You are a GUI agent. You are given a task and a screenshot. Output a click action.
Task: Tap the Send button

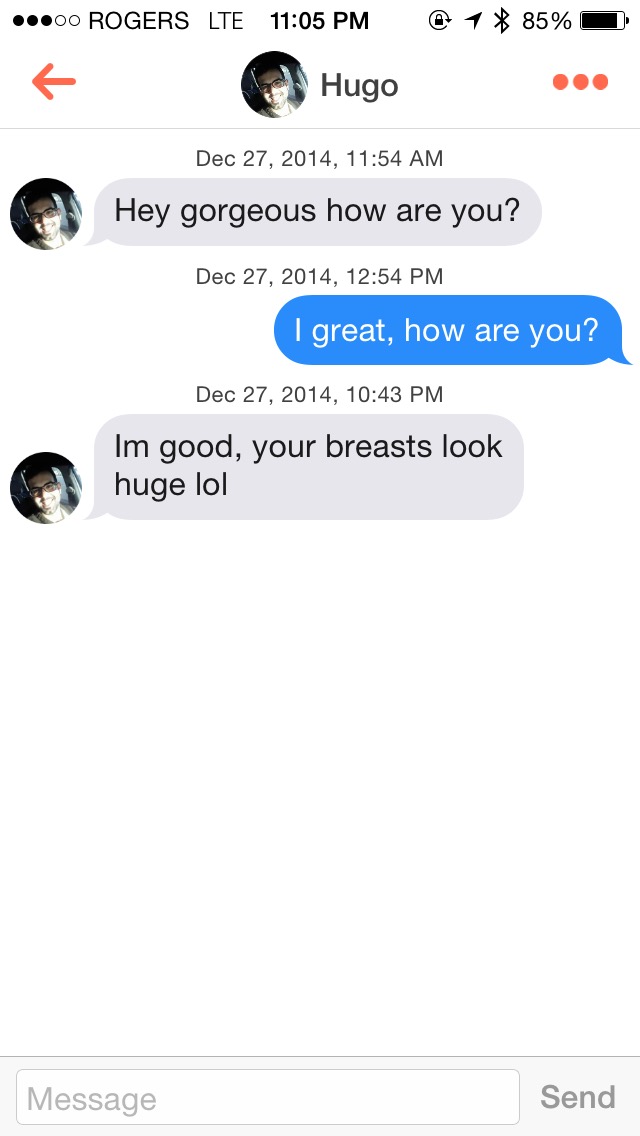577,1098
